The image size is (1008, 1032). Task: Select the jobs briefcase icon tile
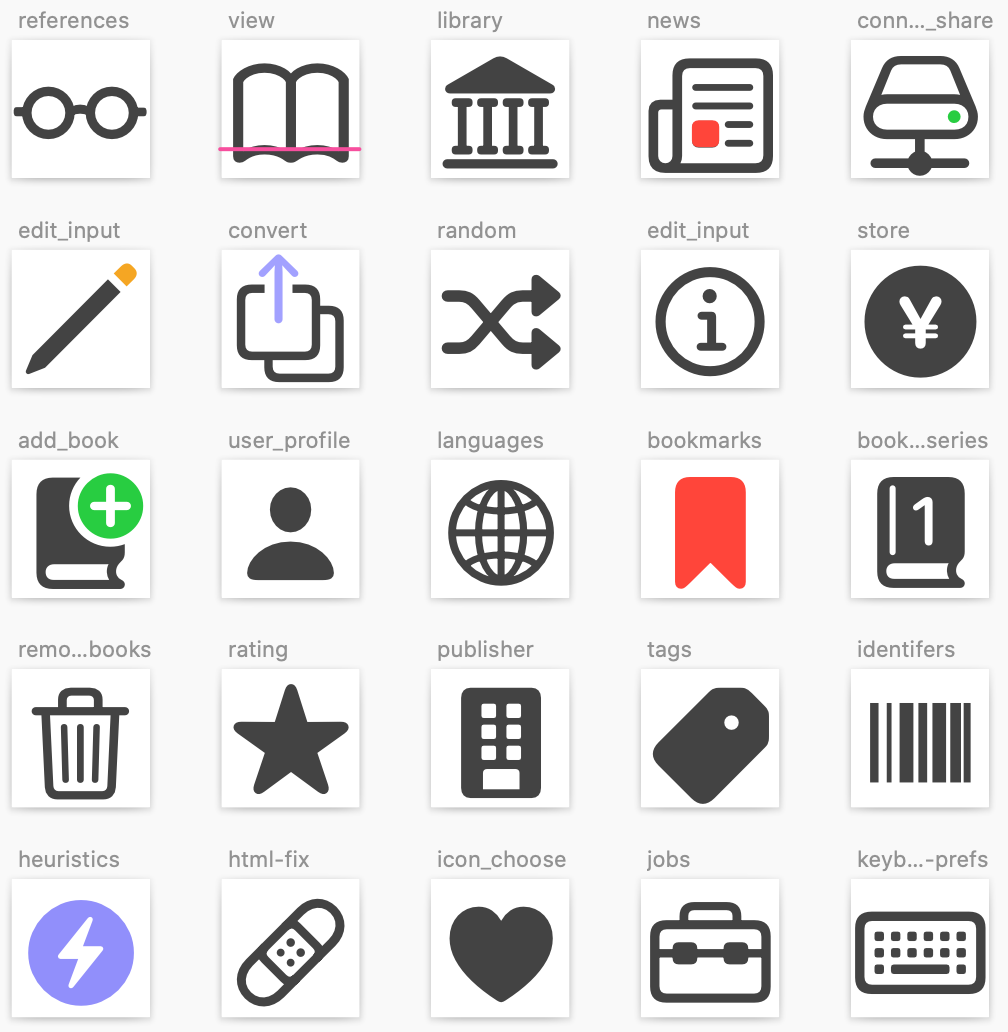coord(710,949)
